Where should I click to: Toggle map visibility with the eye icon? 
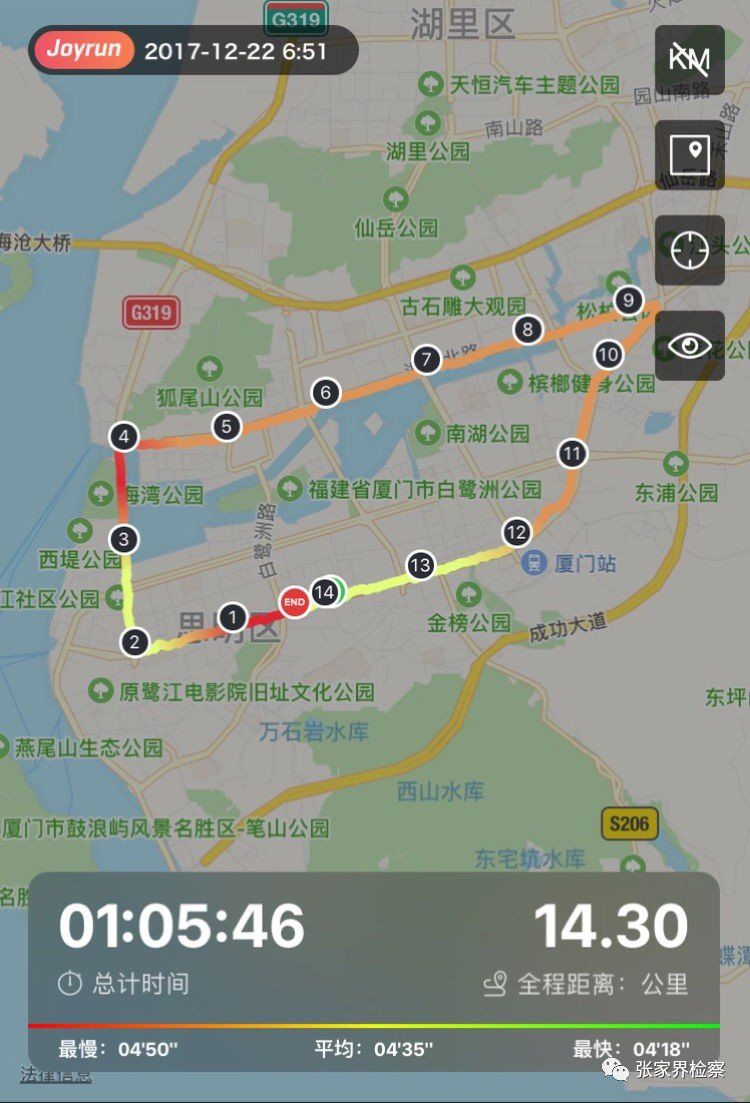tap(690, 345)
